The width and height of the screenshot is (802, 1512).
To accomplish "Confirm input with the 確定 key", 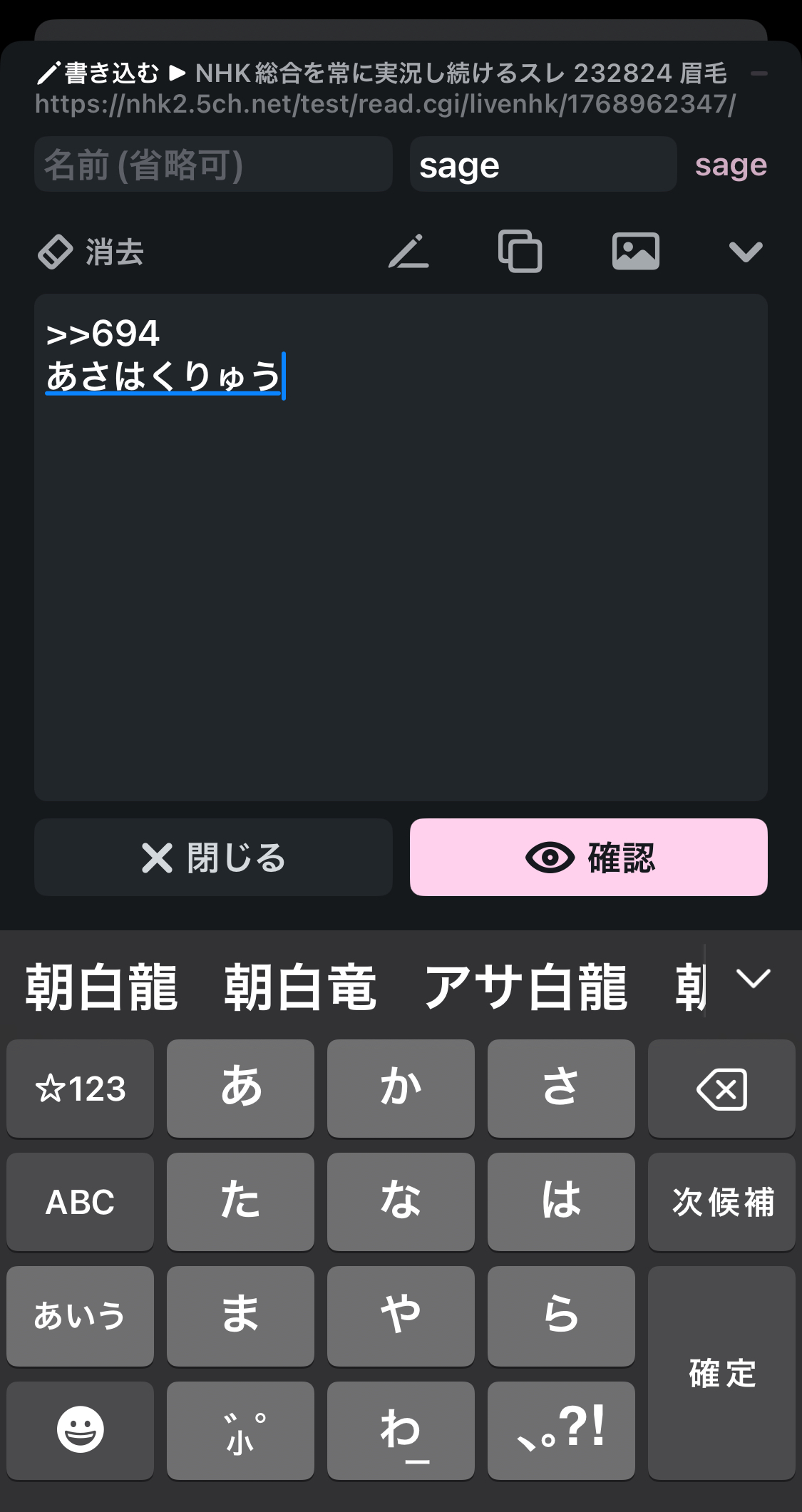I will click(721, 1372).
